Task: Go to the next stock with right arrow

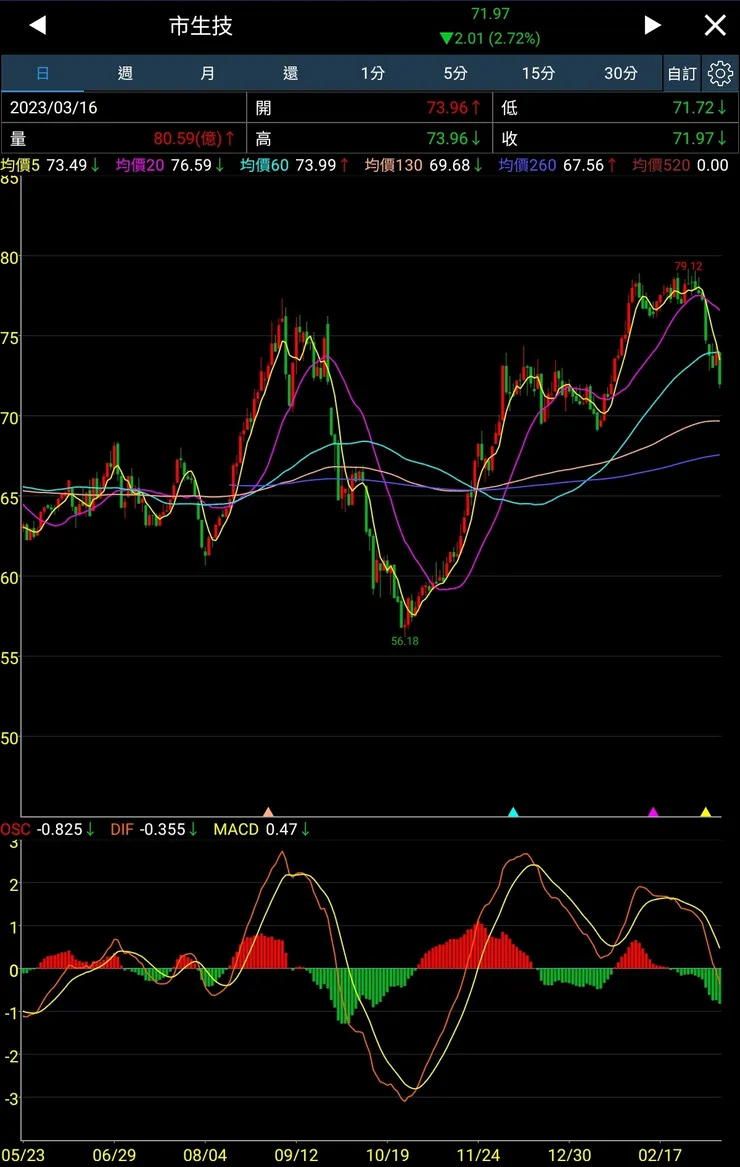Action: click(652, 26)
